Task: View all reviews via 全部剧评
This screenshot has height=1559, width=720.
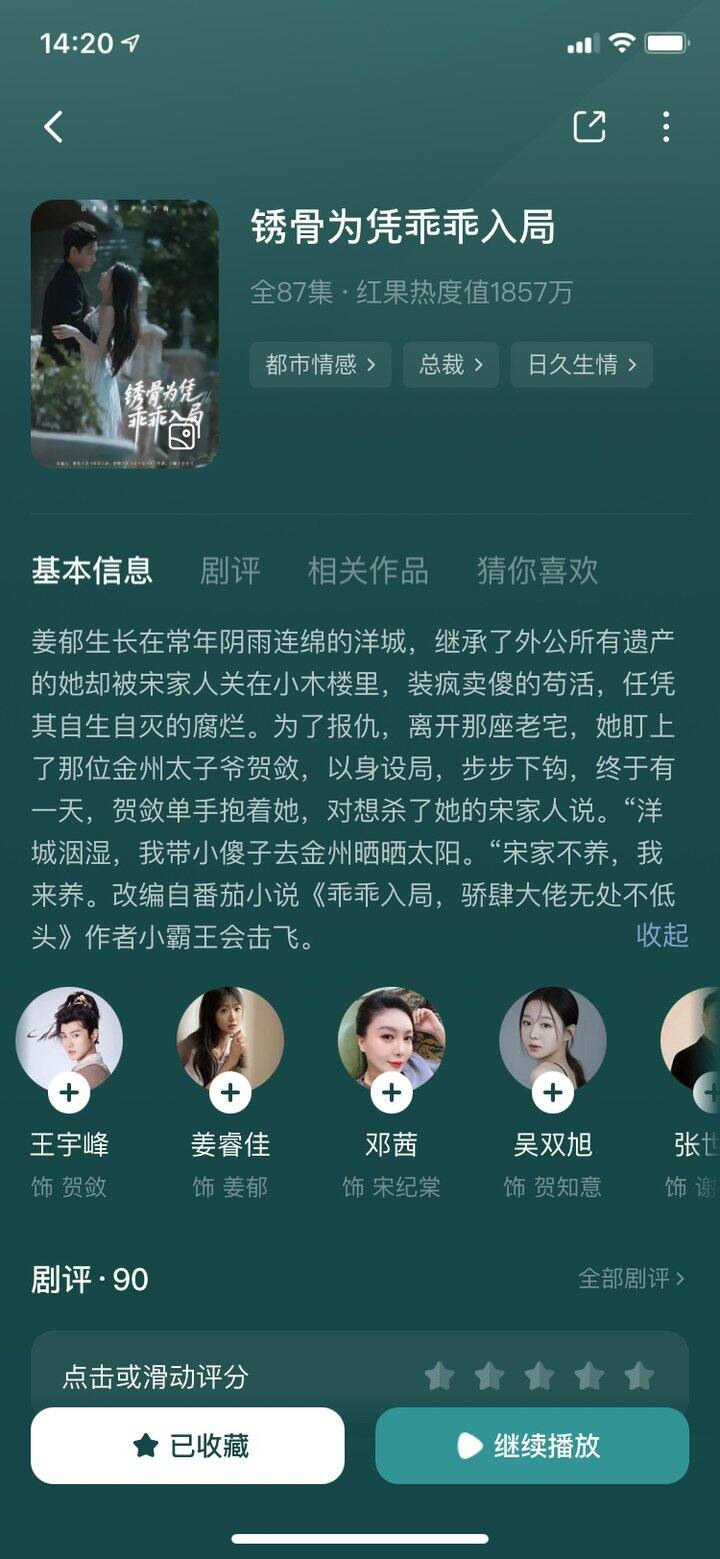Action: coord(631,1278)
